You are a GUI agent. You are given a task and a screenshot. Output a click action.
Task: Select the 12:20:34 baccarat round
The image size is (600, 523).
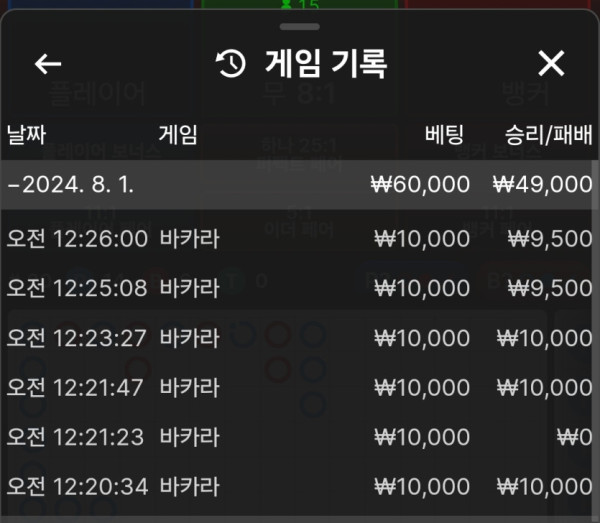pyautogui.click(x=298, y=486)
